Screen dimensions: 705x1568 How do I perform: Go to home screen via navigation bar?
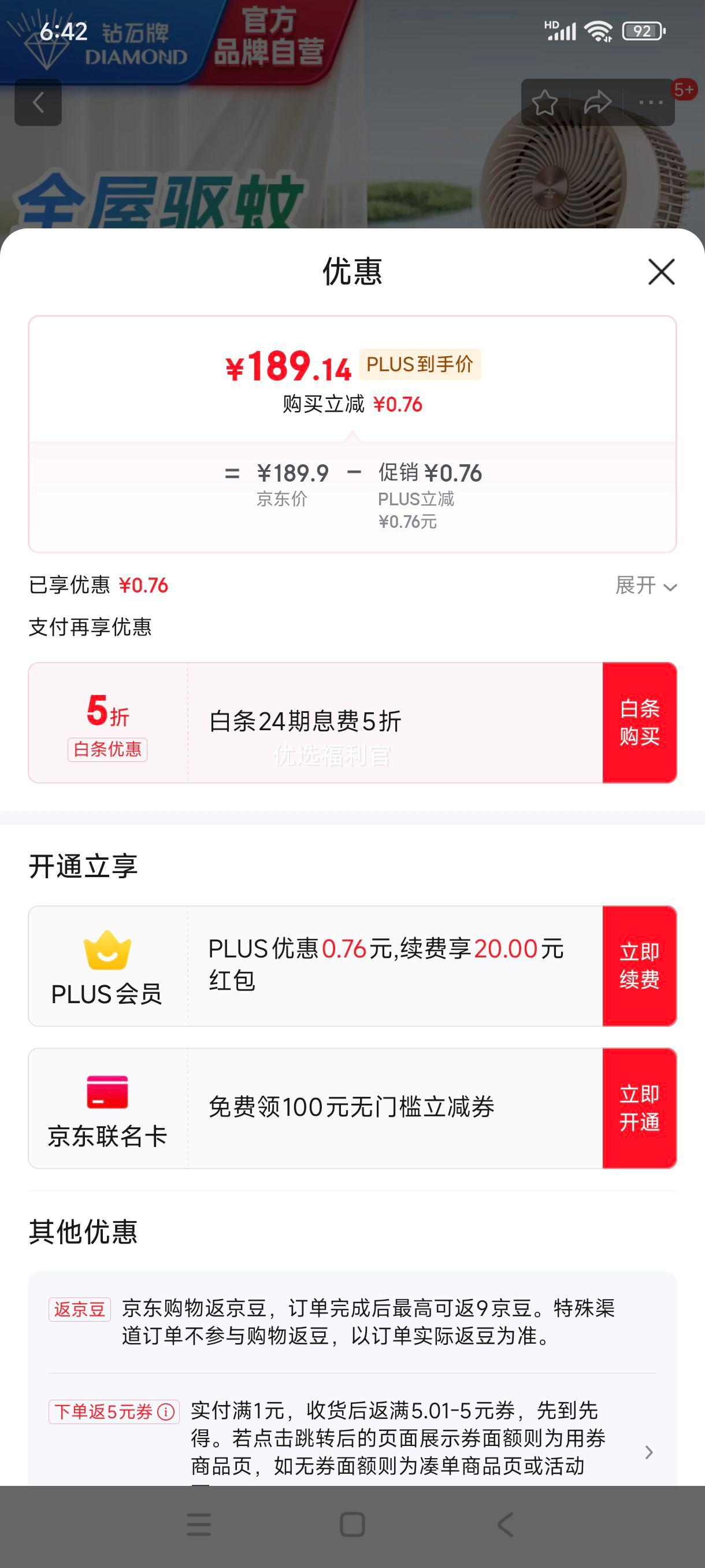coord(352,1525)
